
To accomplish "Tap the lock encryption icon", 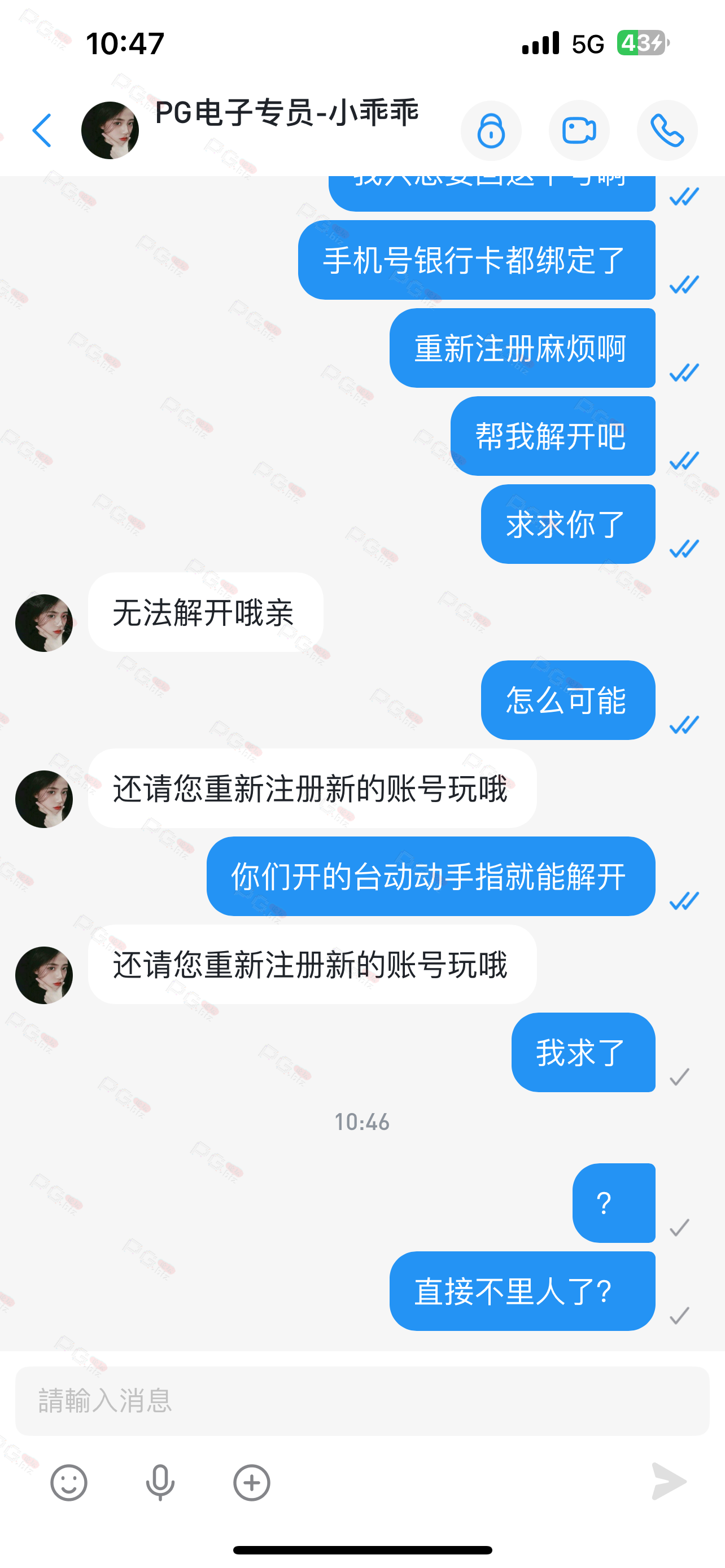I will (x=491, y=130).
